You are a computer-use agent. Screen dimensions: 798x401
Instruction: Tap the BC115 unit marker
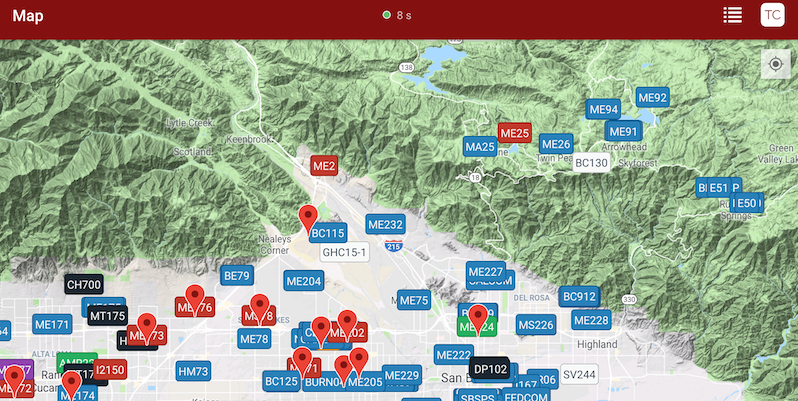327,234
